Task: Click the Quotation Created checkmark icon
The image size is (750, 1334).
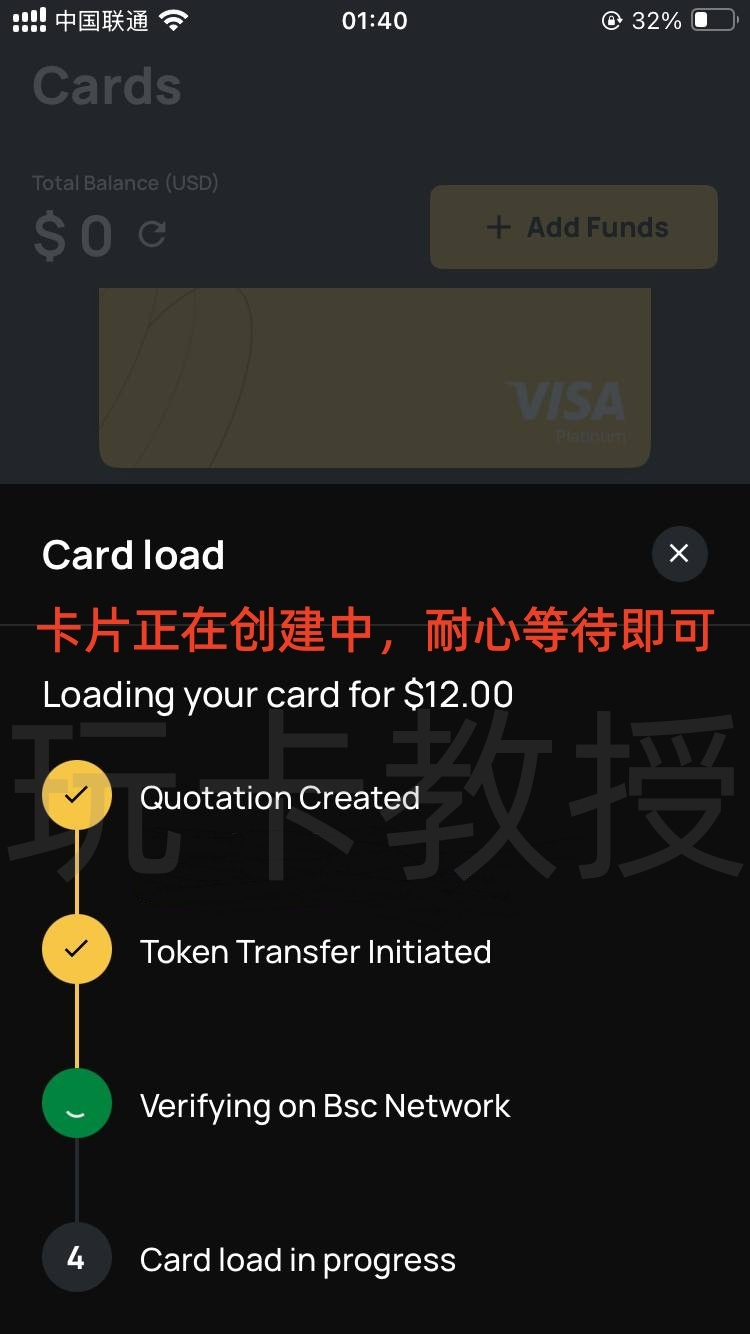Action: point(76,796)
